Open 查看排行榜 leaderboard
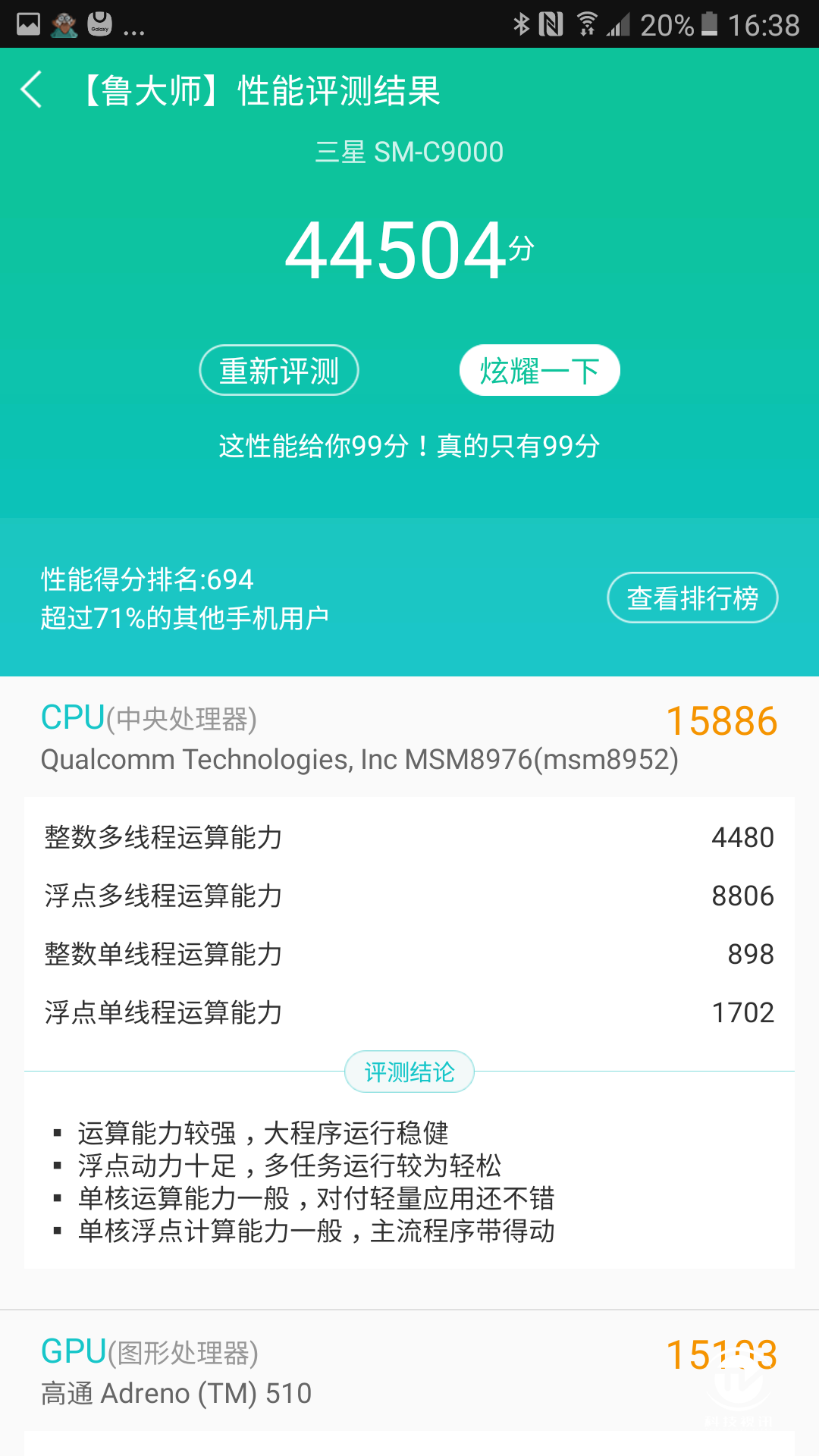 pyautogui.click(x=691, y=597)
